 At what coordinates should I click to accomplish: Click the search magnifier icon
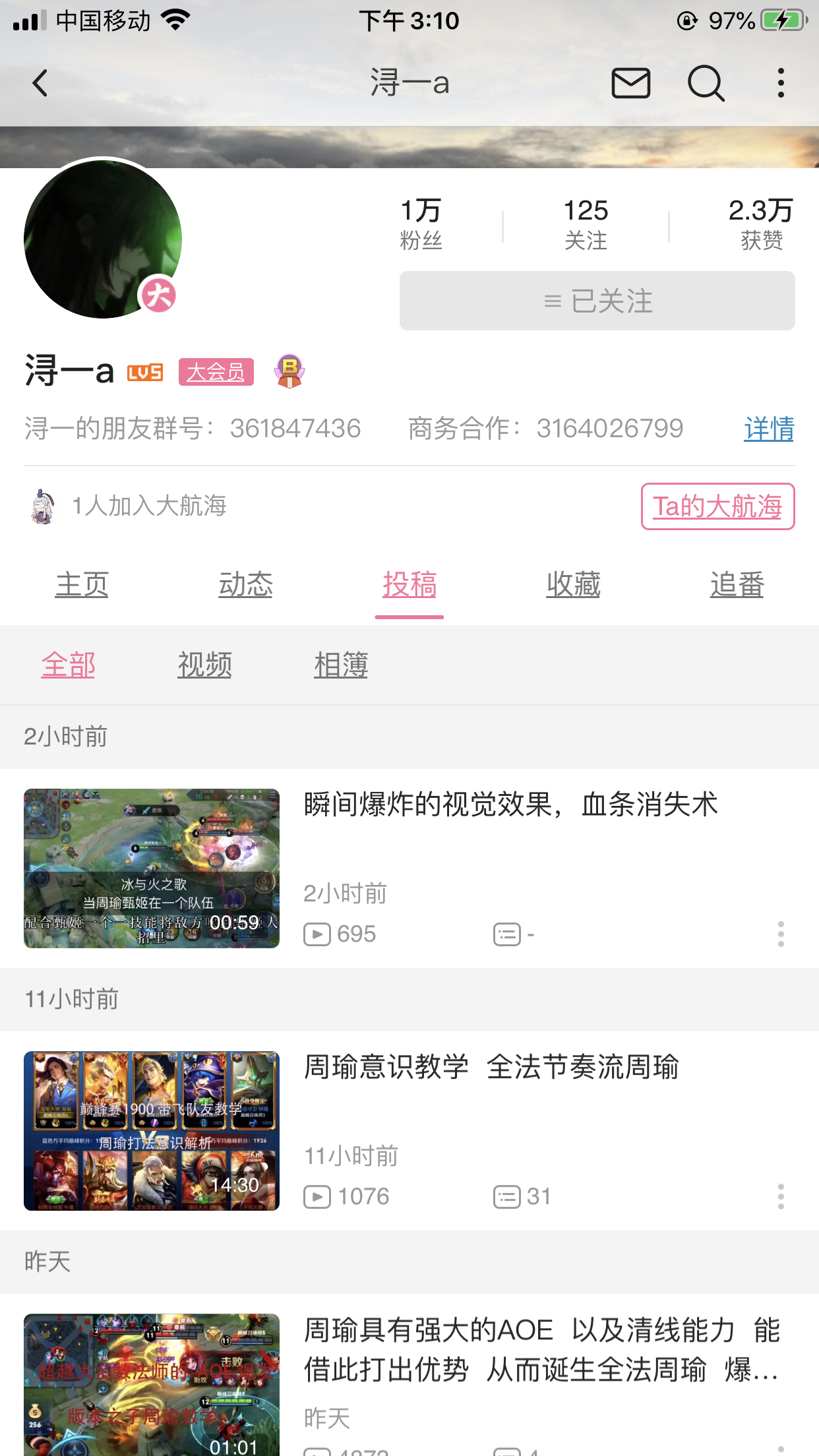[705, 83]
